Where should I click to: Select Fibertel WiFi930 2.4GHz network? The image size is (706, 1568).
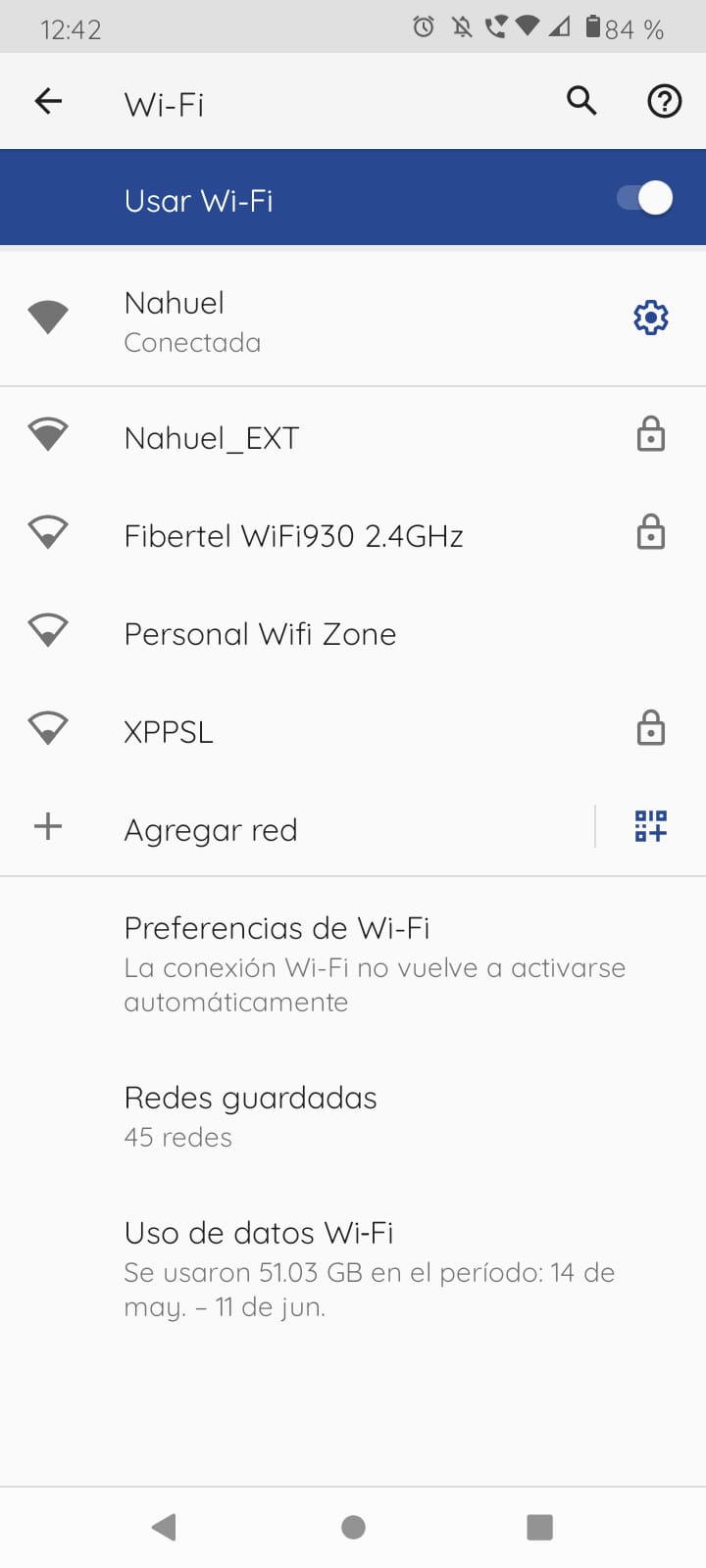coord(293,535)
